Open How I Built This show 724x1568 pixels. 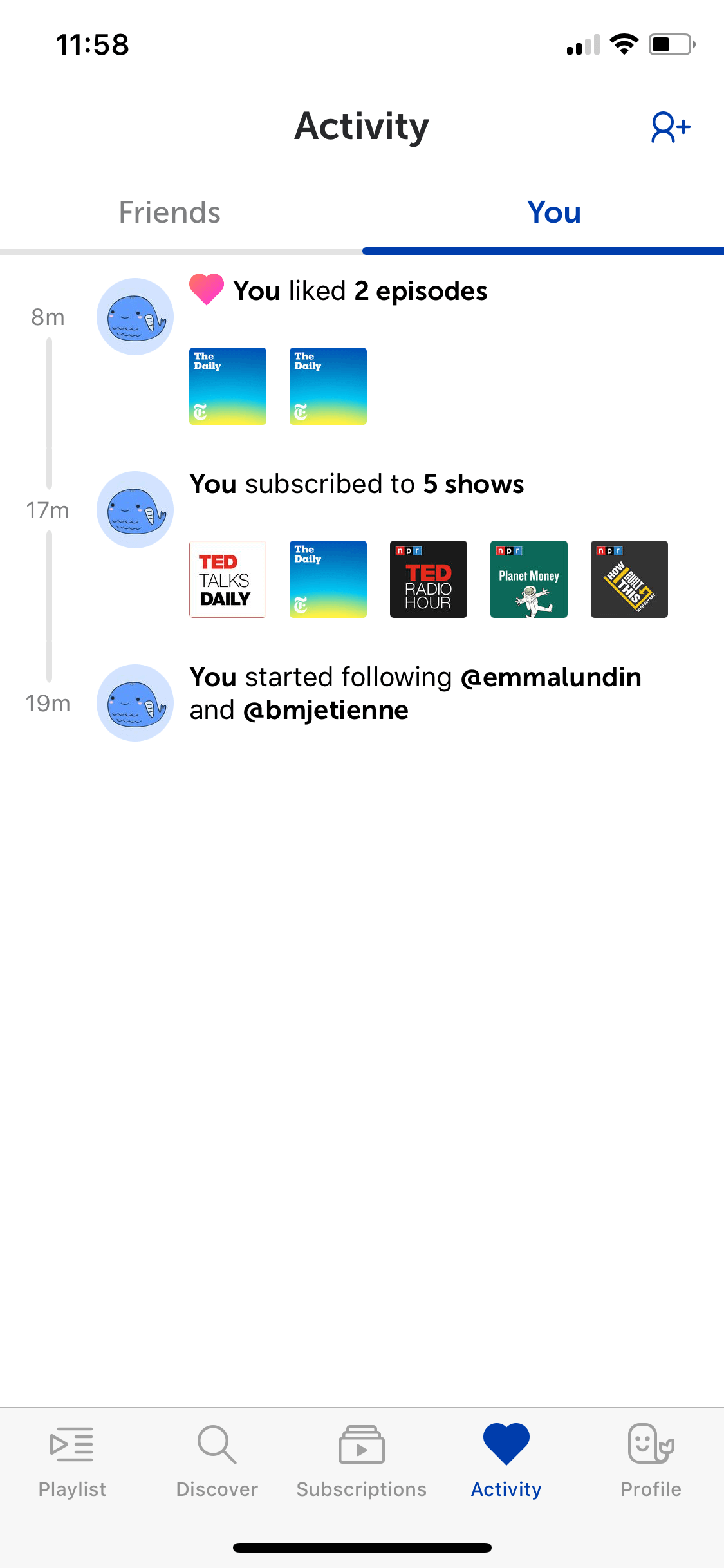(629, 579)
